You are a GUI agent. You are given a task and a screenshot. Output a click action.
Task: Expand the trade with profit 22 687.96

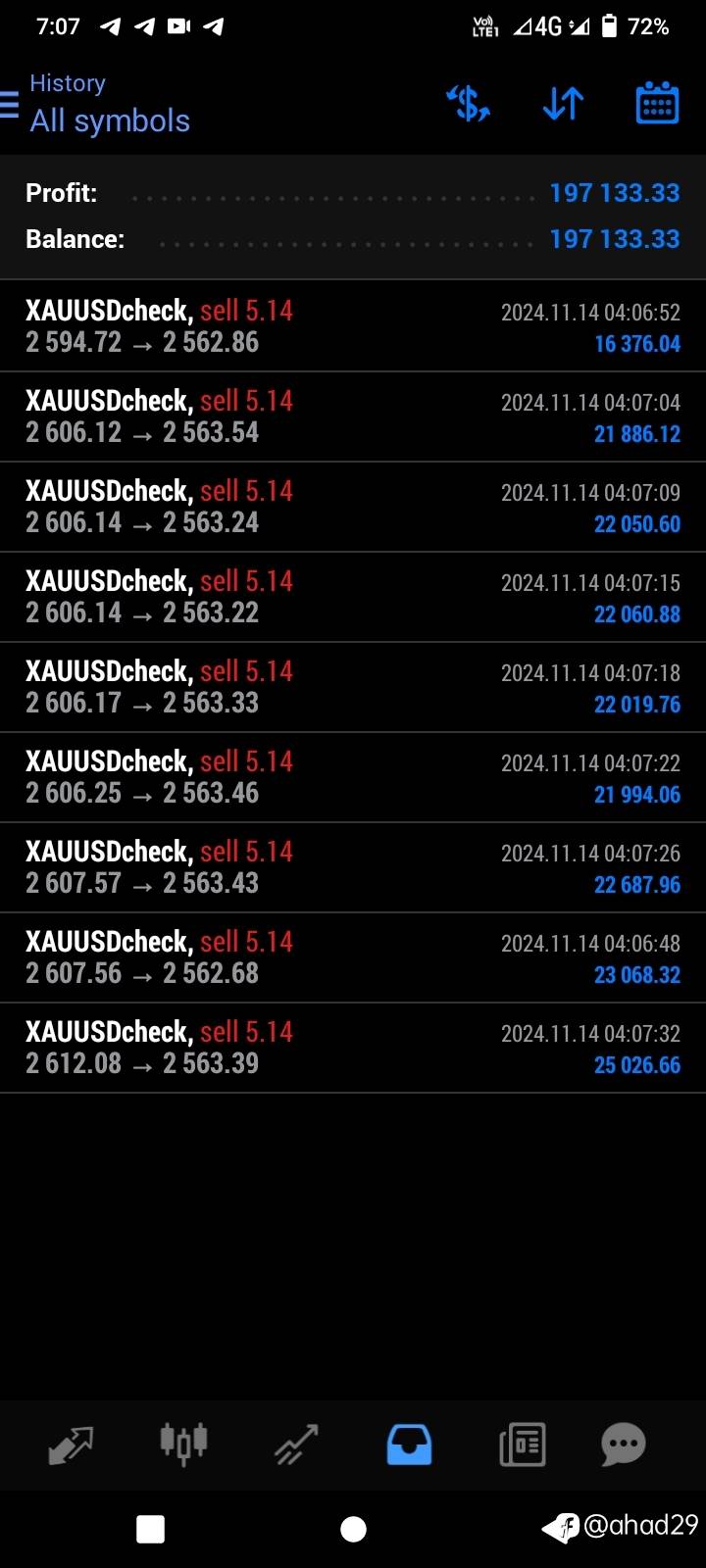(x=353, y=867)
